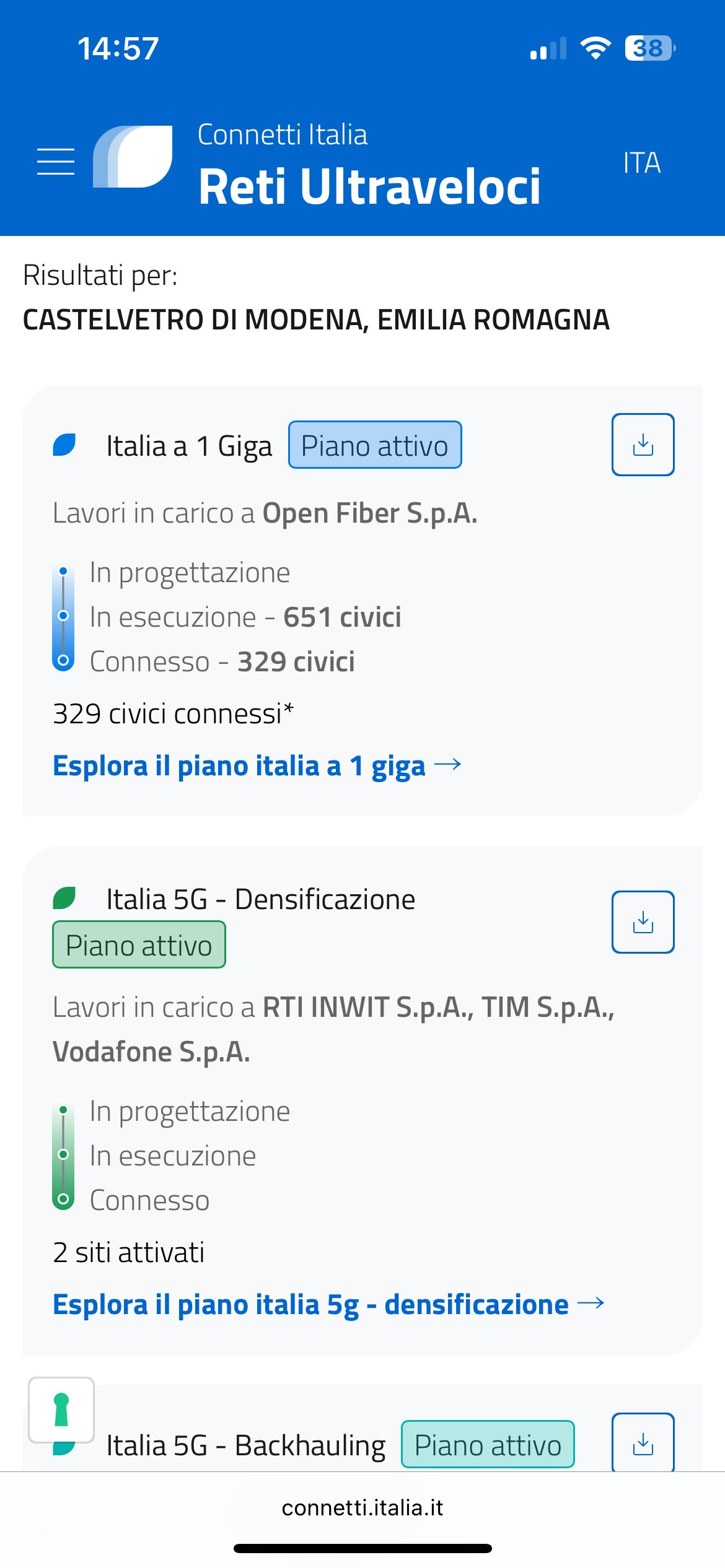Change language via ITA selector
Viewport: 725px width, 1568px height.
coord(641,163)
